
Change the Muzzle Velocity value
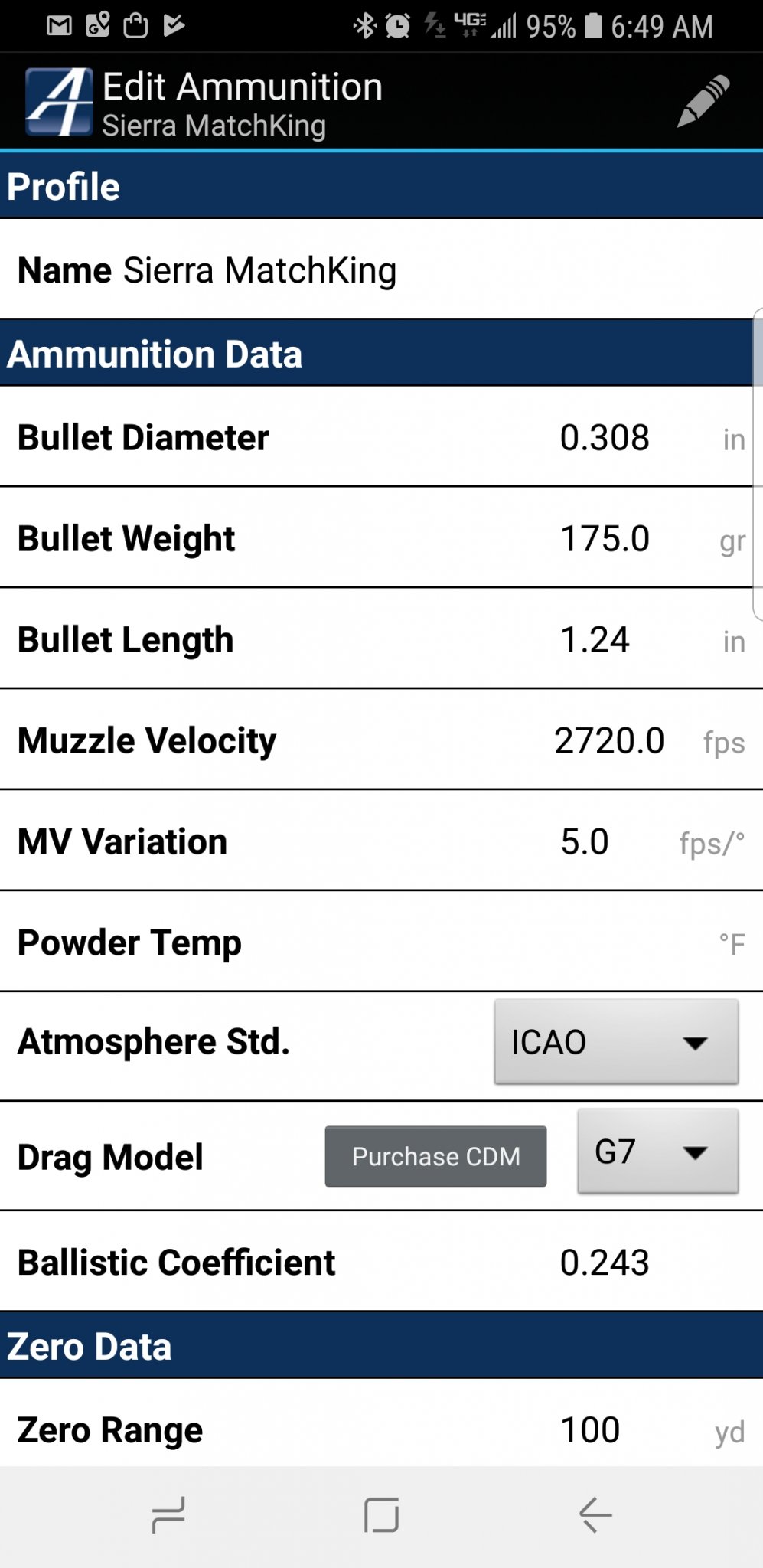pos(609,741)
